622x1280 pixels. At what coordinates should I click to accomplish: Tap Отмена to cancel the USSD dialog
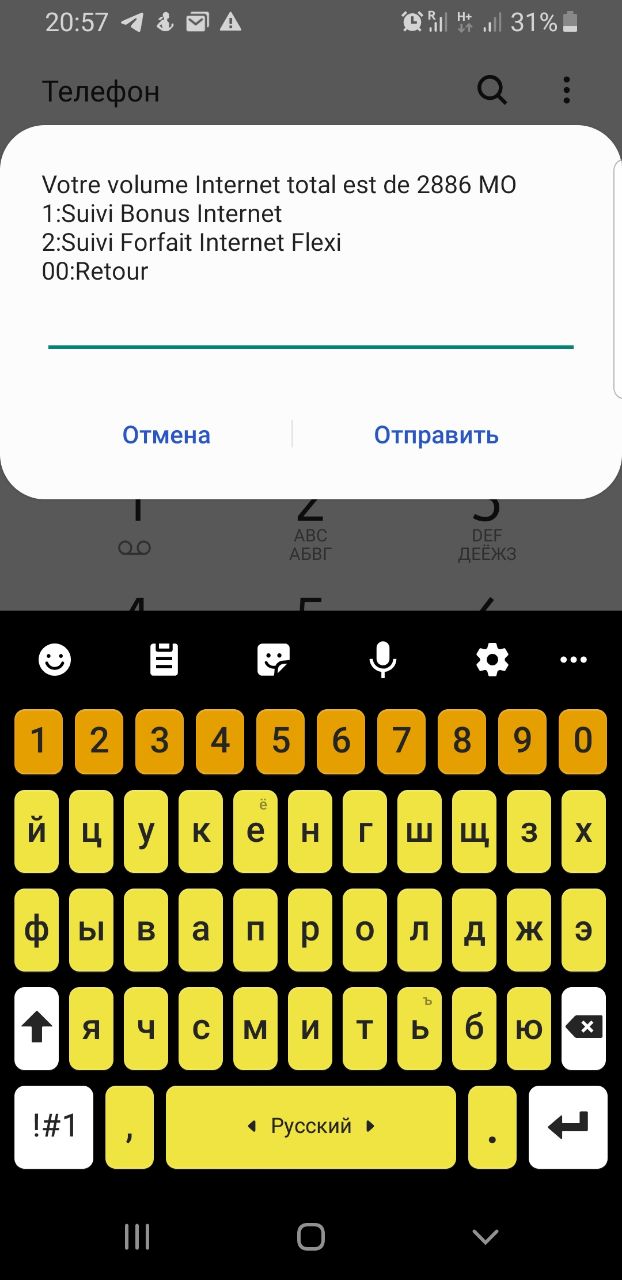[x=166, y=435]
